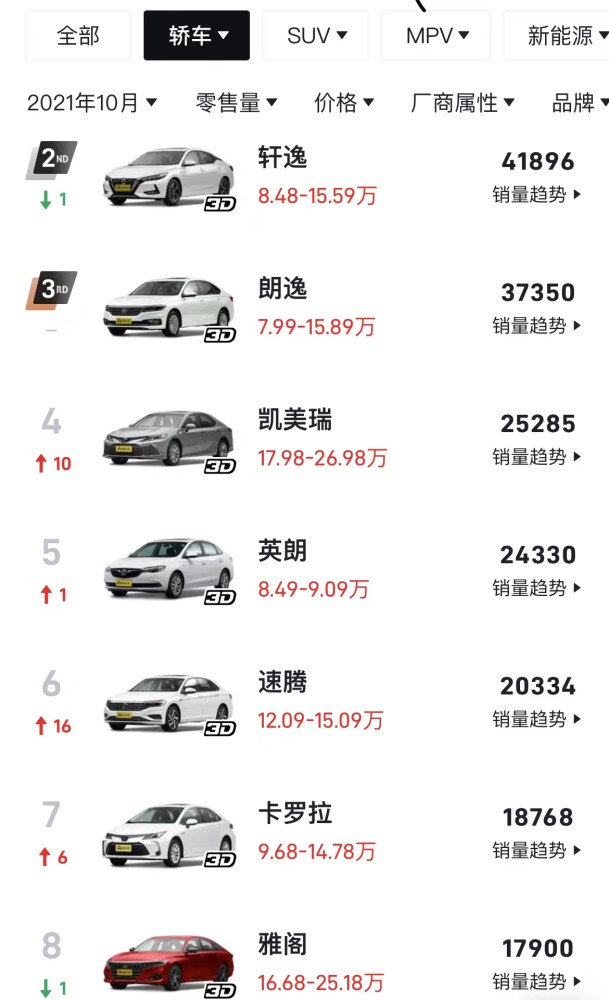Open the 轿车 category dropdown
This screenshot has height=1000, width=609.
click(x=196, y=36)
